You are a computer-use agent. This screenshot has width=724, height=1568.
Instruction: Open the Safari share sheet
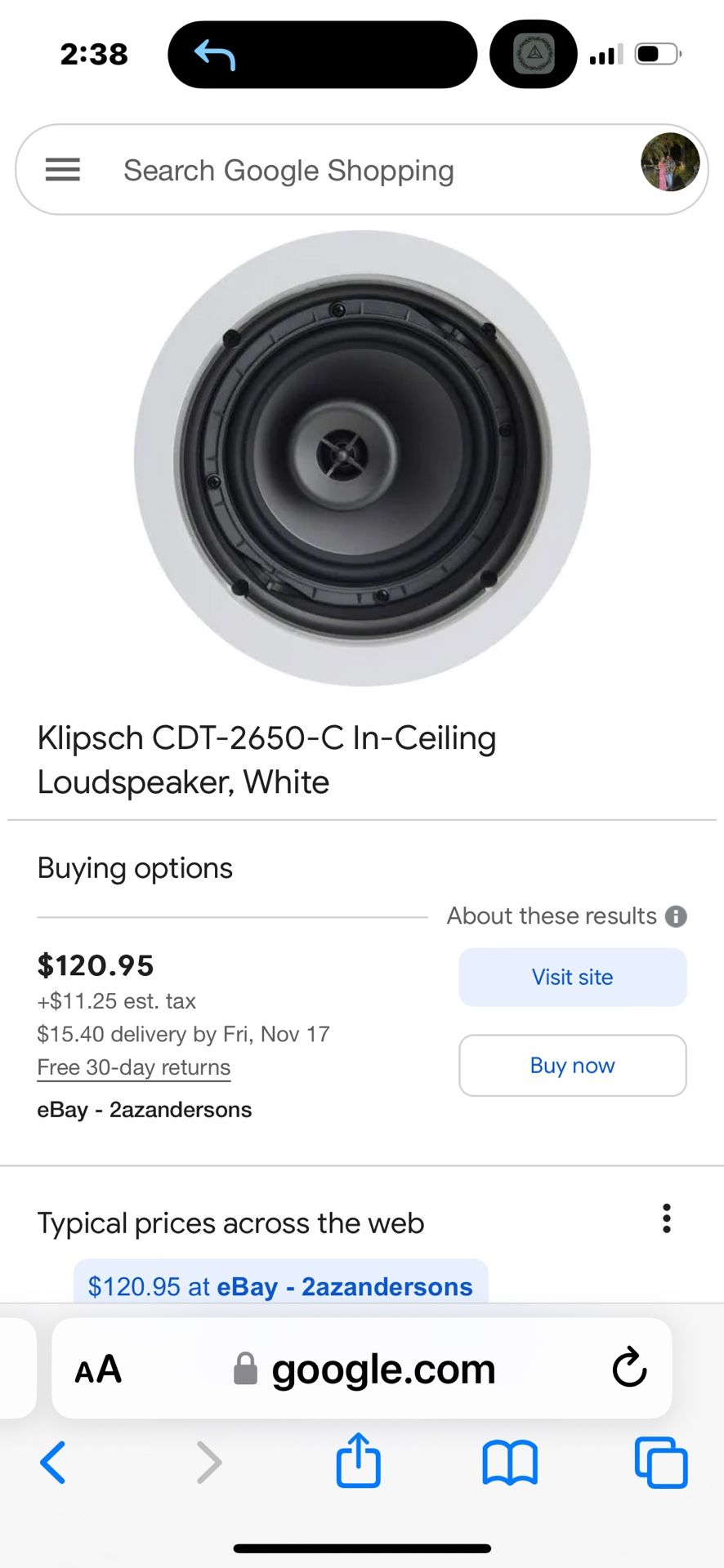(359, 1461)
